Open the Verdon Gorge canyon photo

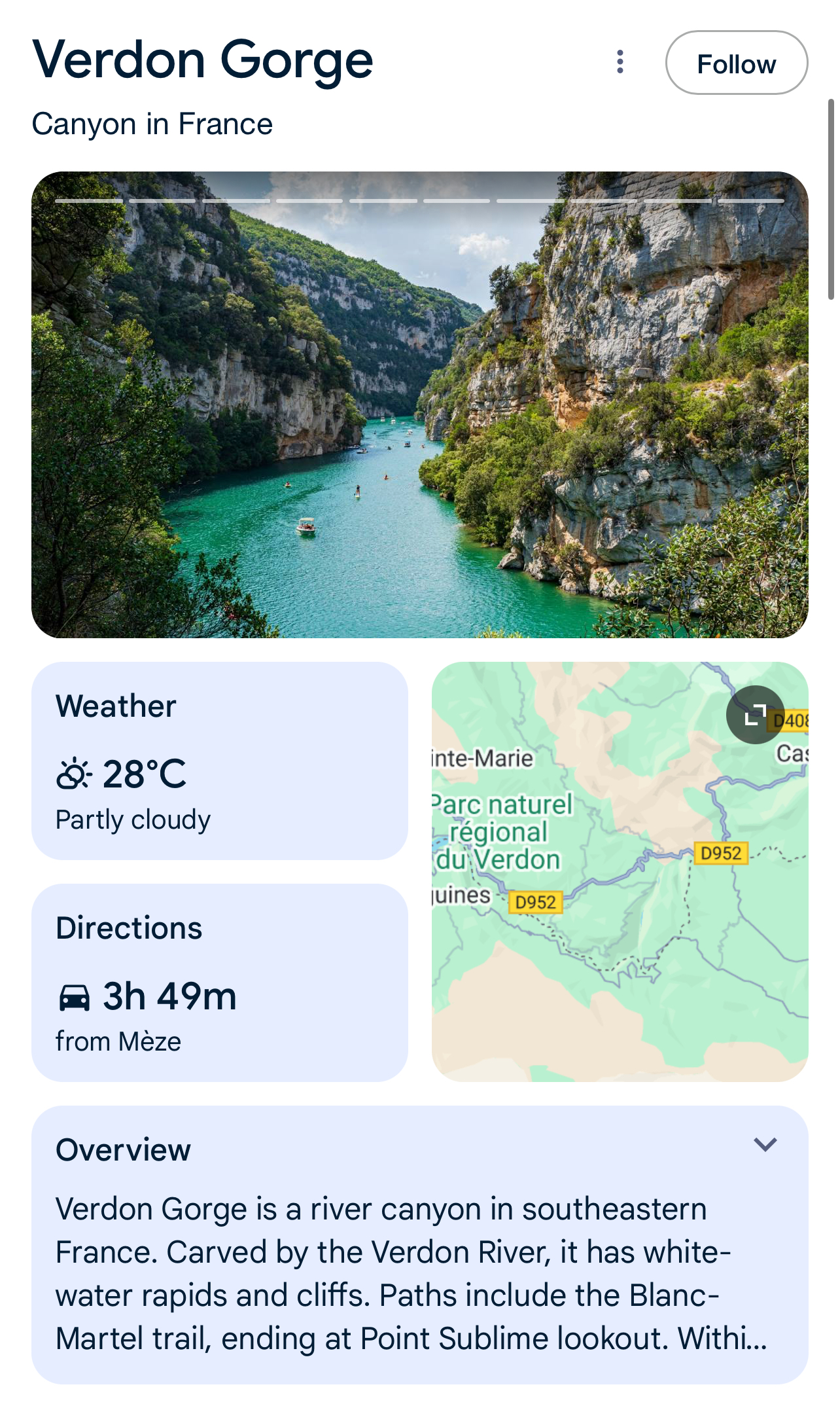[420, 405]
